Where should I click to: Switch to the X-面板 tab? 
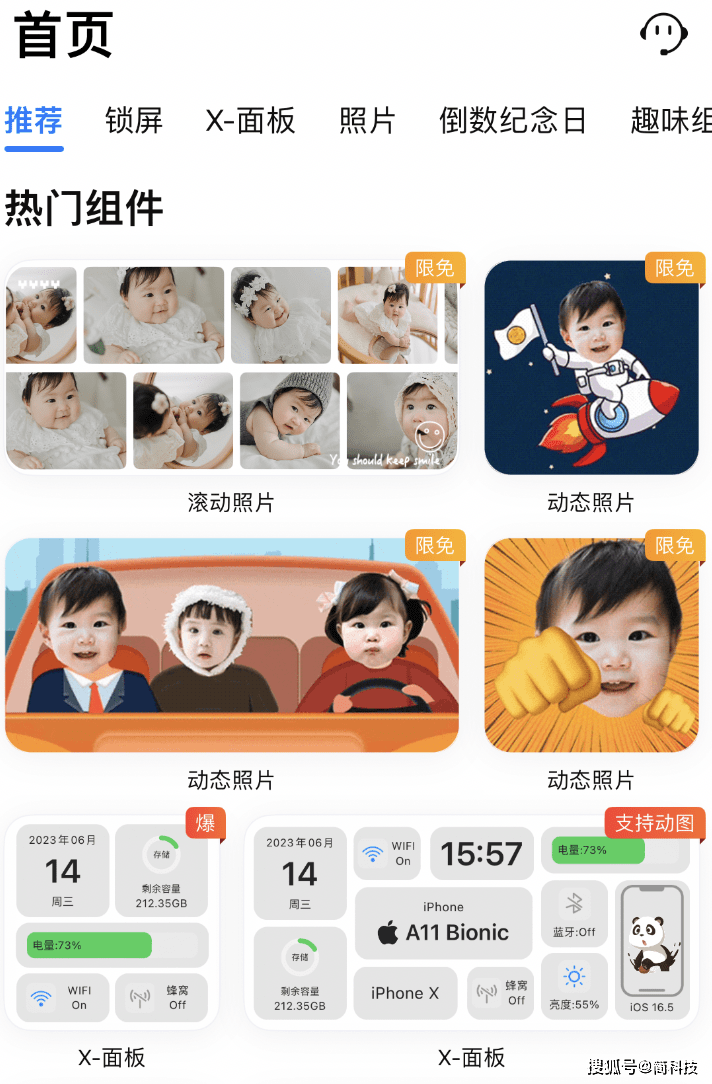[251, 121]
